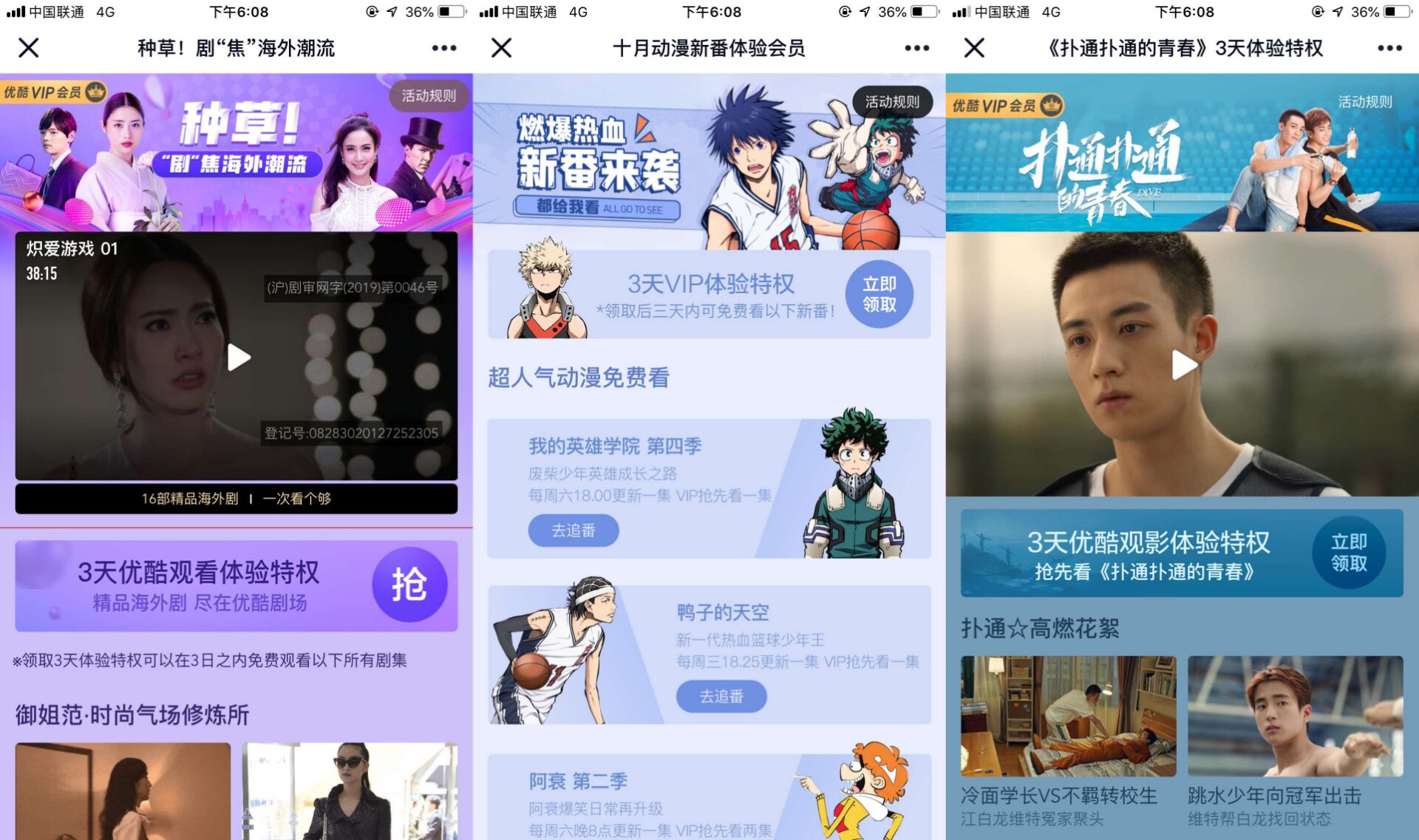
Task: Open the 跳水少年向冠军出击 clip
Action: point(1295,717)
